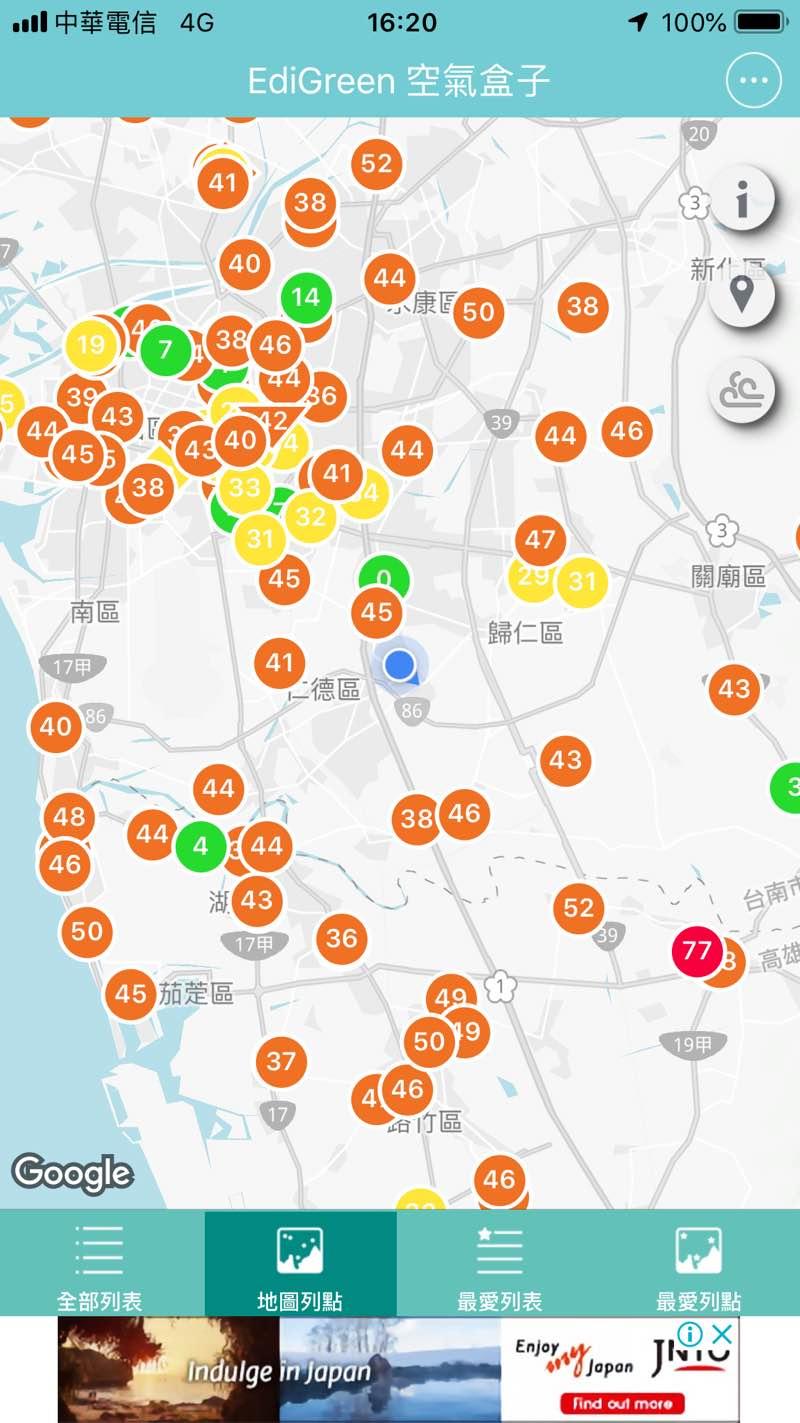Viewport: 800px width, 1423px height.
Task: Tap the red marker reading 77
Action: click(696, 949)
